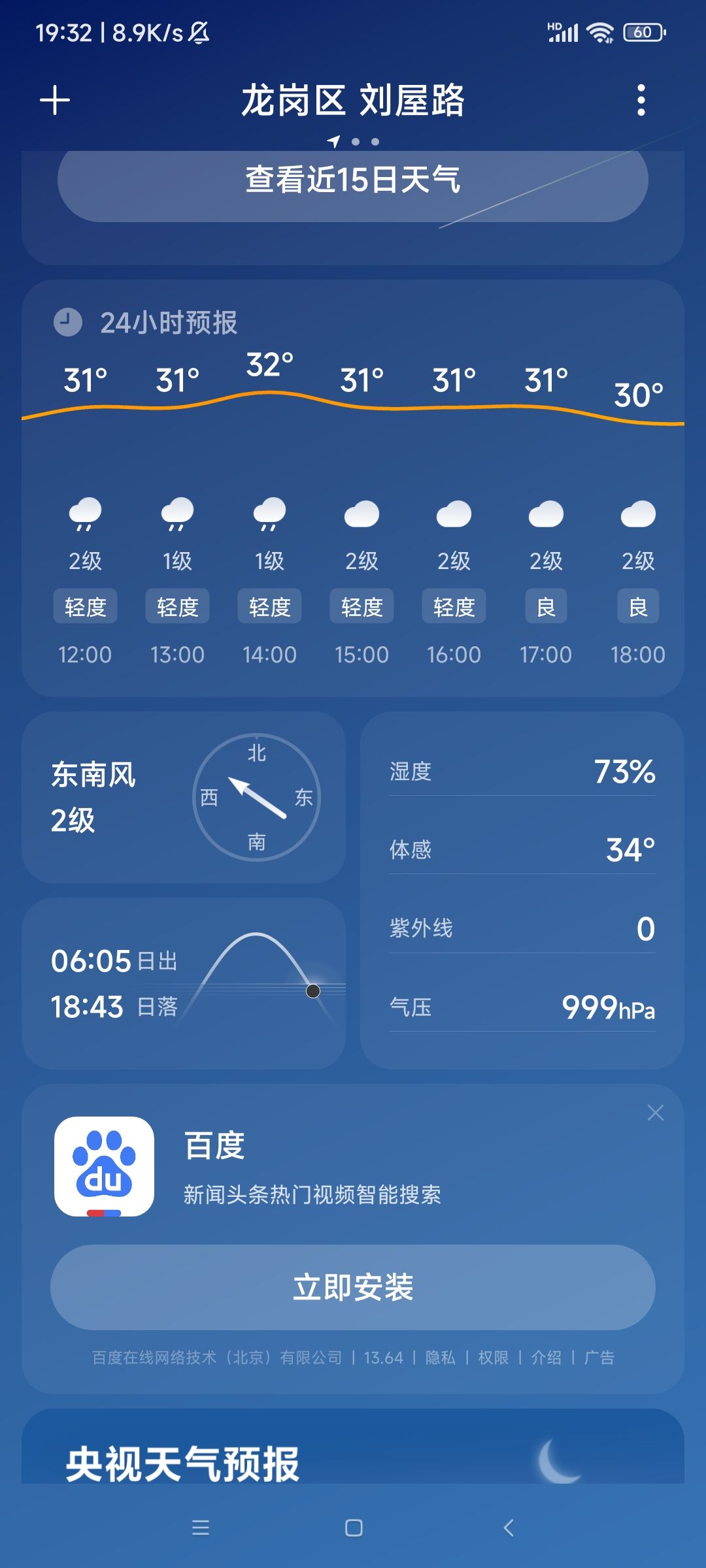The image size is (706, 1568).
Task: Open Baidu ad permissions link
Action: 493,1358
